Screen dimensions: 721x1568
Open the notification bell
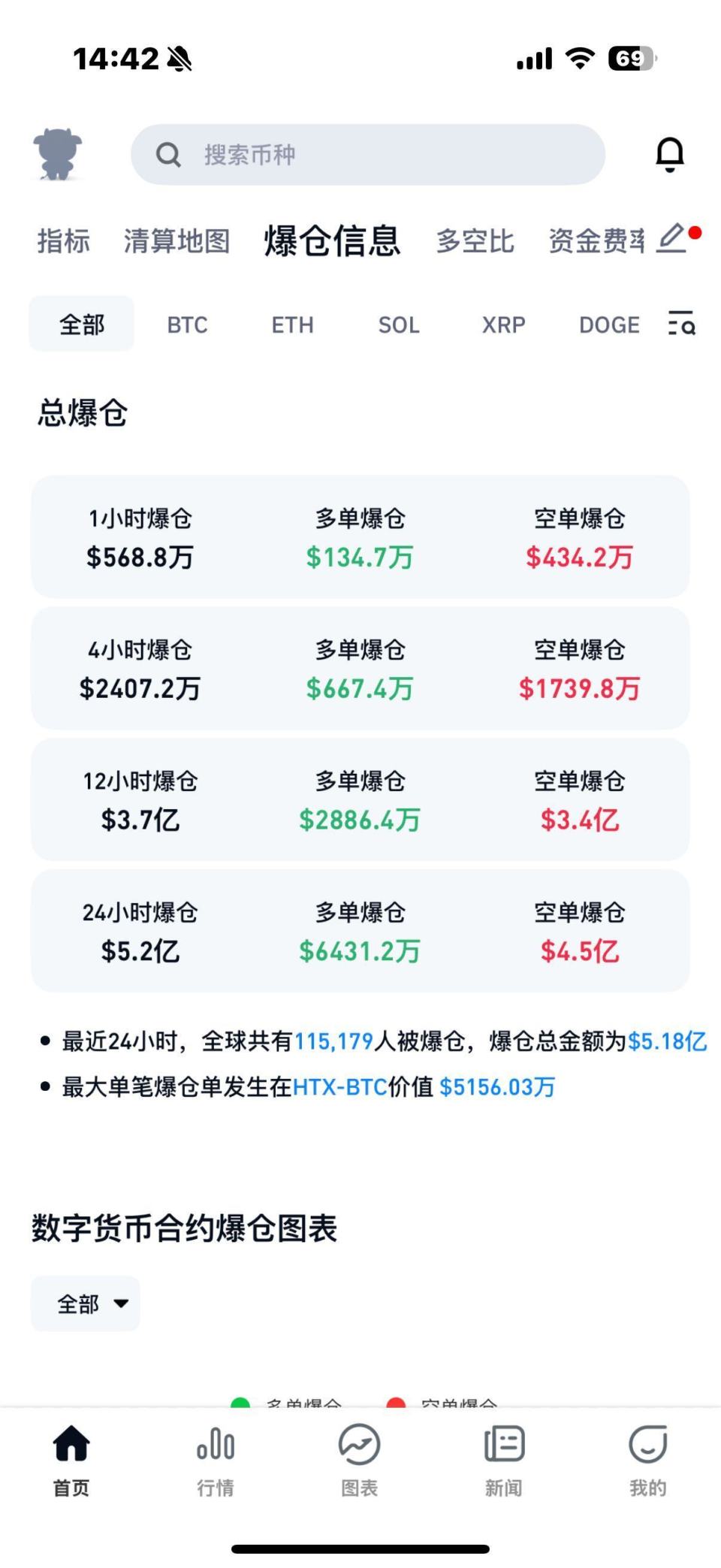point(669,154)
